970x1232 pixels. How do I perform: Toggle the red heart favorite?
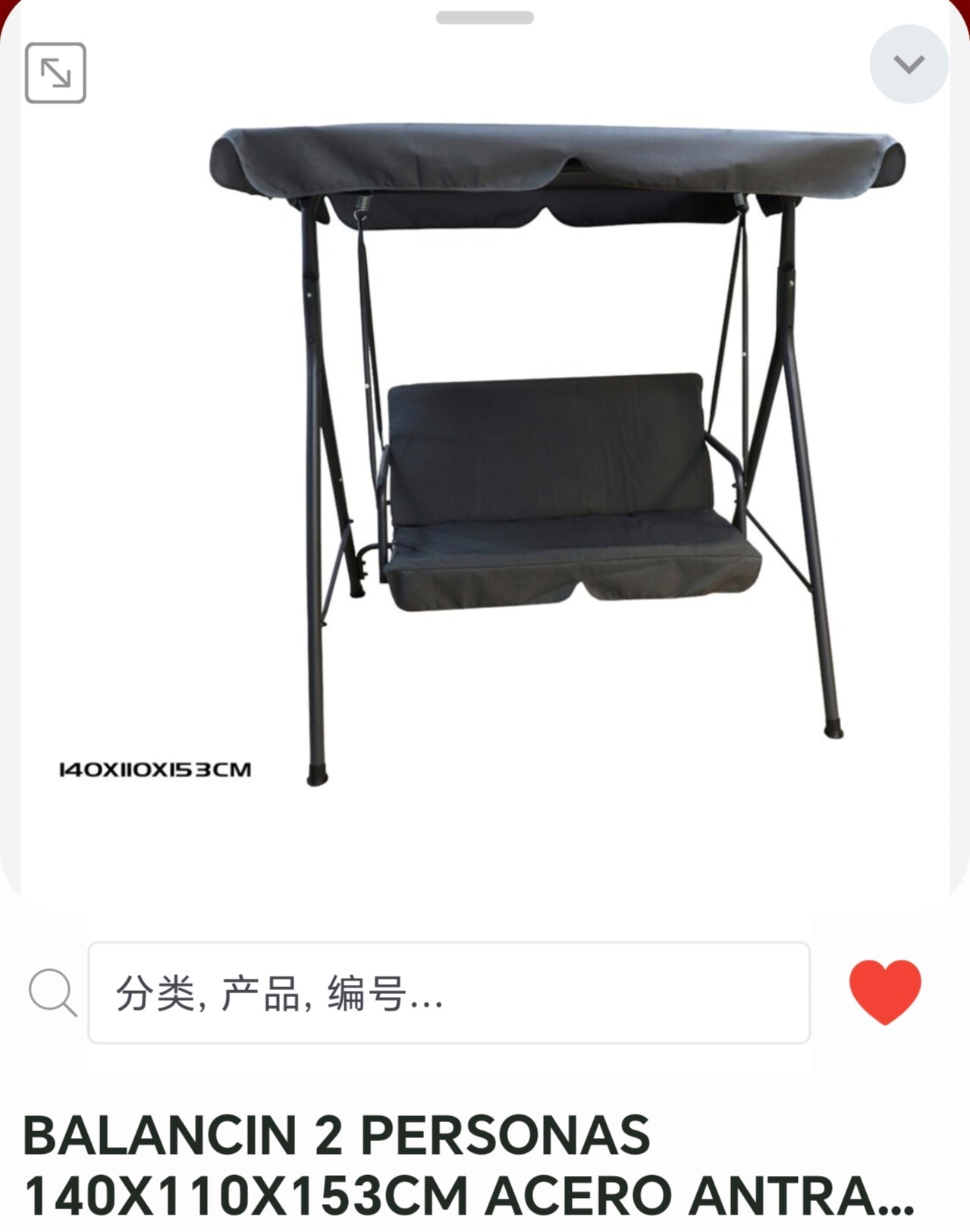point(885,992)
